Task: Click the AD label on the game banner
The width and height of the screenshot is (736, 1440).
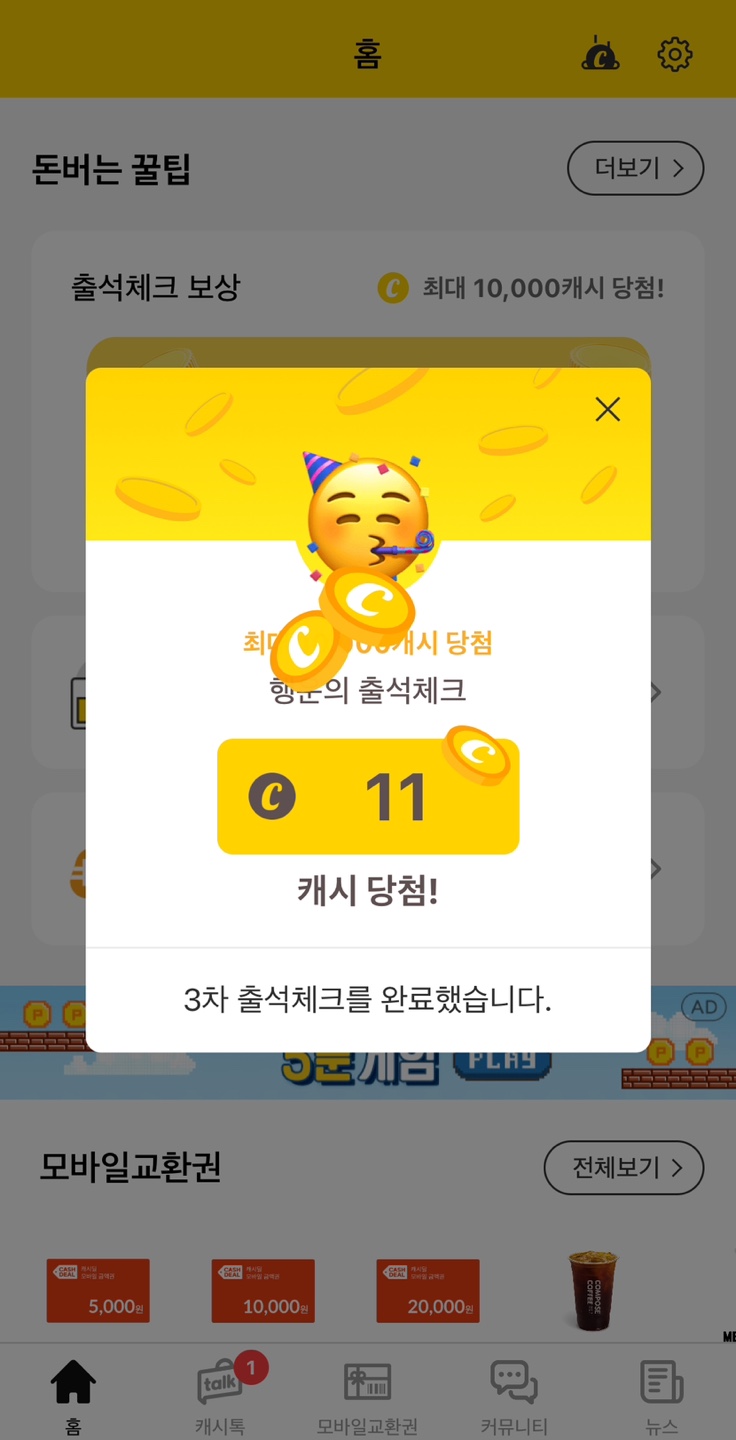Action: click(703, 1008)
